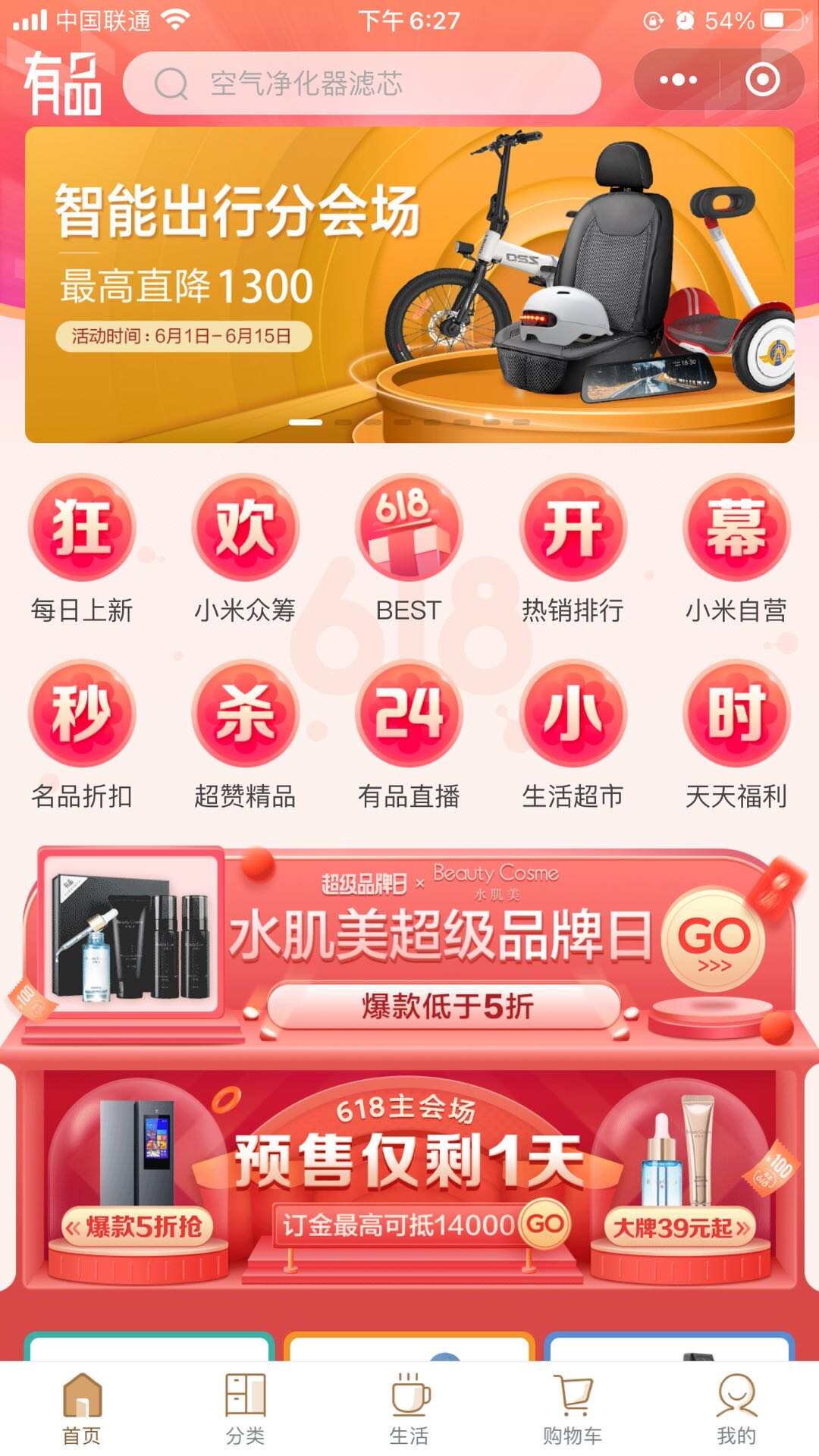
Task: Select 超赞精品 category
Action: pyautogui.click(x=245, y=733)
